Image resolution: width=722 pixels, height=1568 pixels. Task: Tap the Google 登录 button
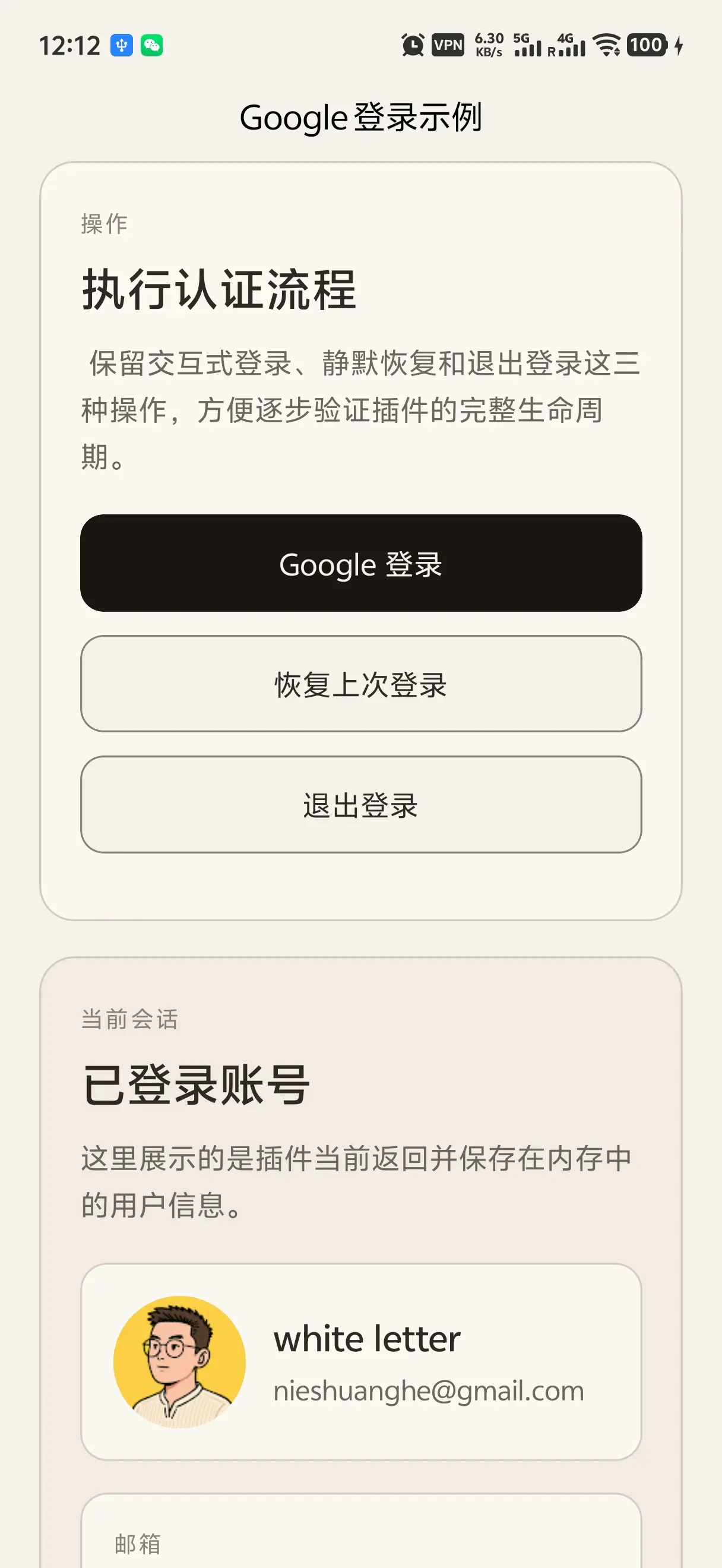(x=360, y=563)
